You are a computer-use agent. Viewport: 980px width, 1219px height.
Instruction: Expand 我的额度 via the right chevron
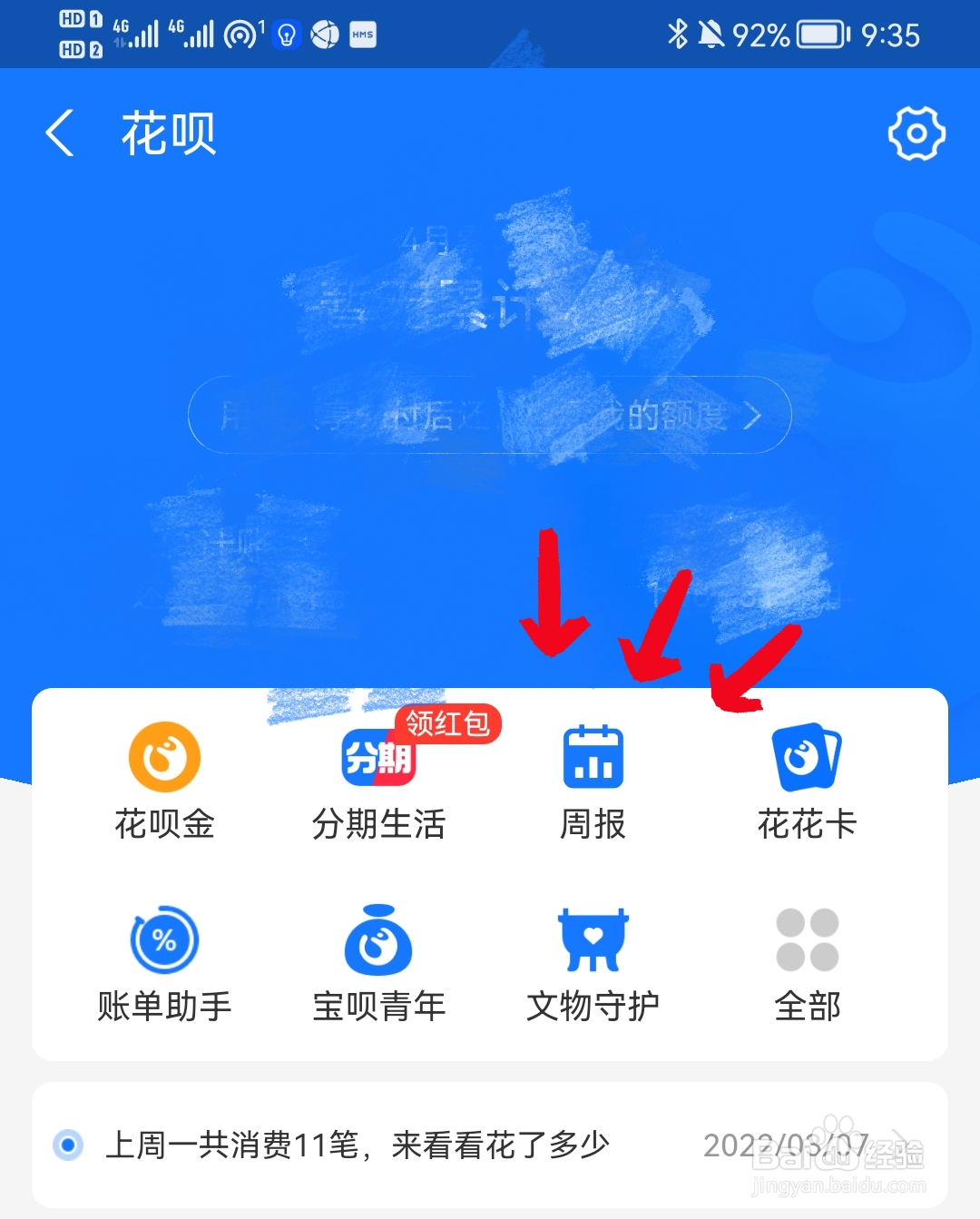[x=751, y=415]
